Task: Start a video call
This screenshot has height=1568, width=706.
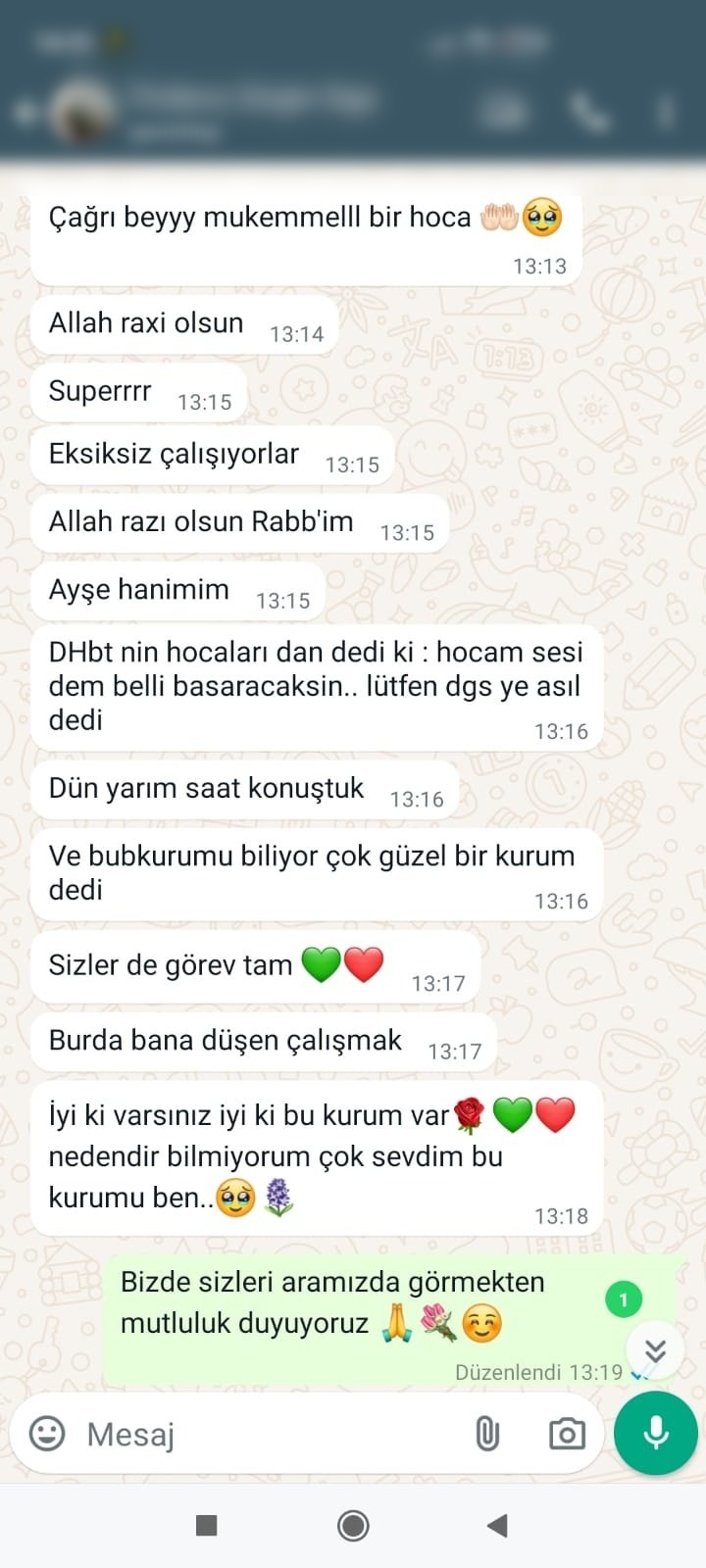Action: (503, 113)
